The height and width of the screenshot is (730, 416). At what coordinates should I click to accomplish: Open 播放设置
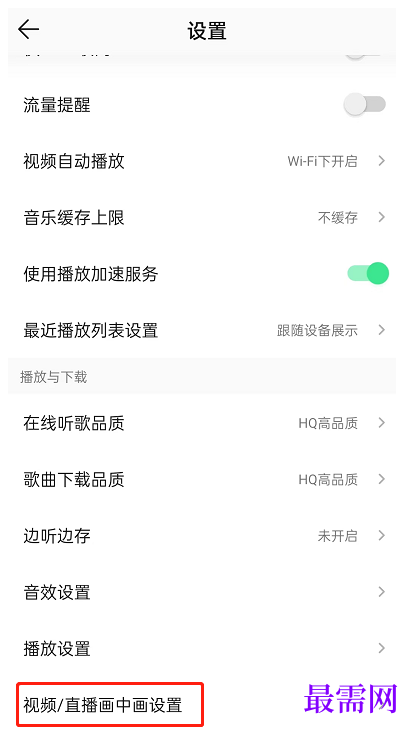(x=202, y=648)
